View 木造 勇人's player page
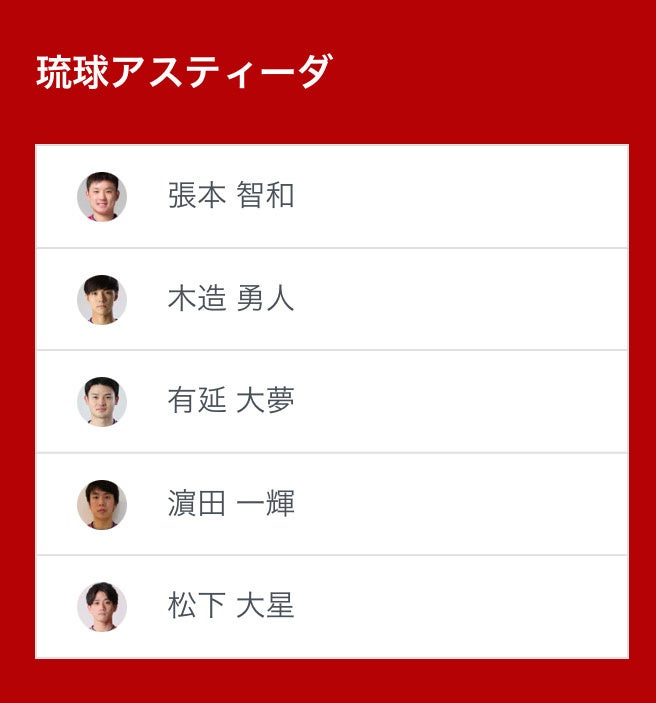Screen dimensions: 656x703 (x=231, y=299)
